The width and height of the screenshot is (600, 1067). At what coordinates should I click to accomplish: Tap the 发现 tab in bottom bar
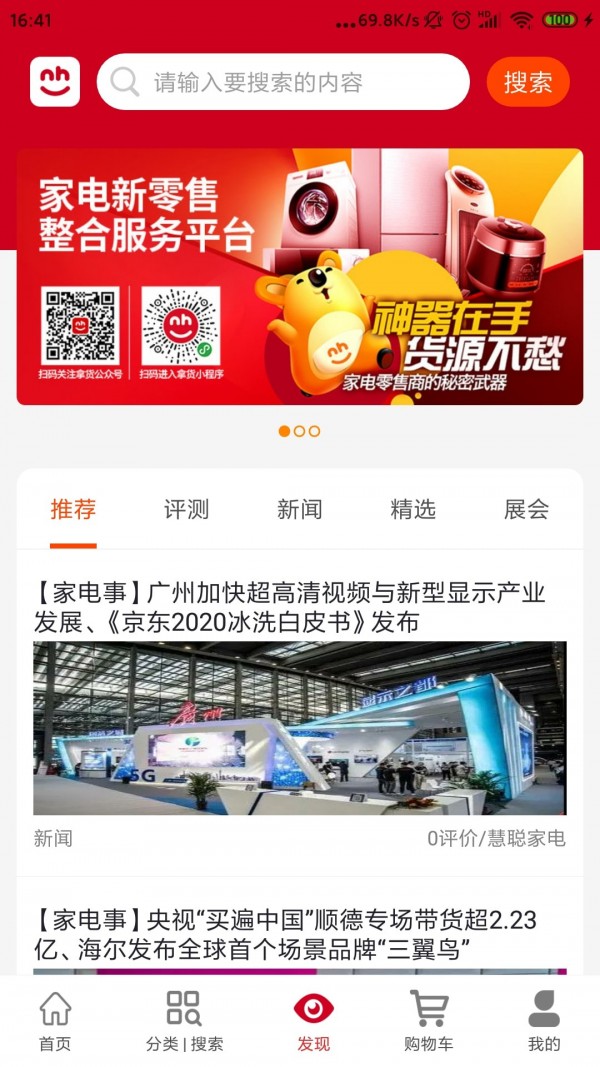[313, 1021]
